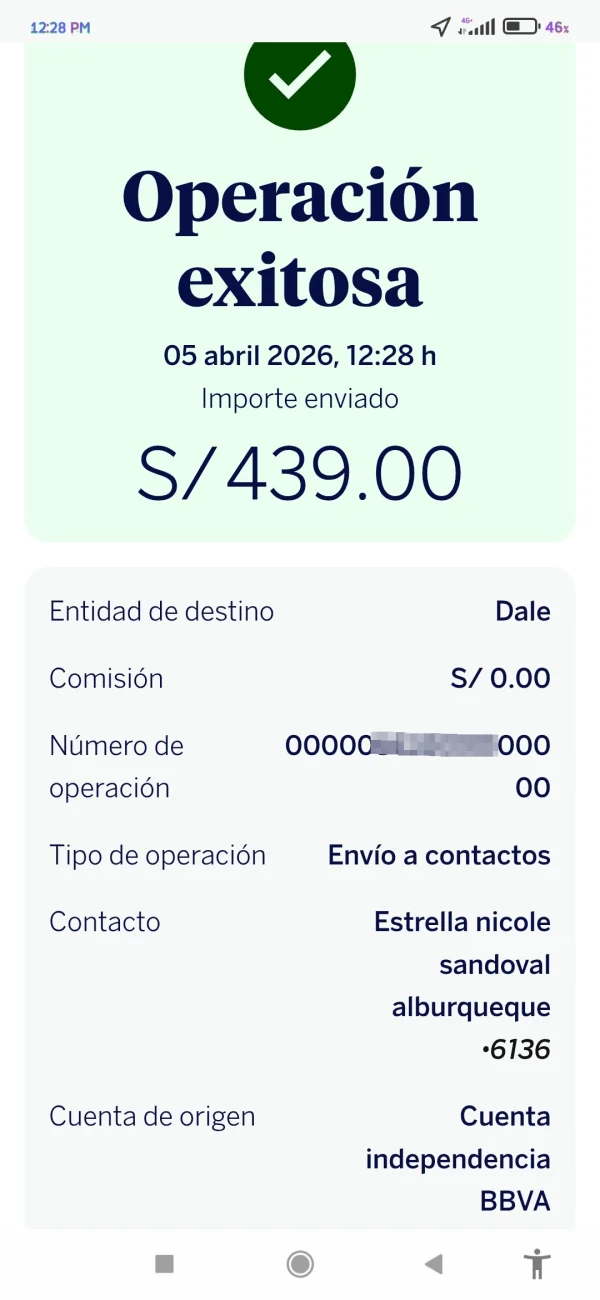Go back using the navigation bar's back triangle
This screenshot has height=1300, width=600.
click(433, 1264)
